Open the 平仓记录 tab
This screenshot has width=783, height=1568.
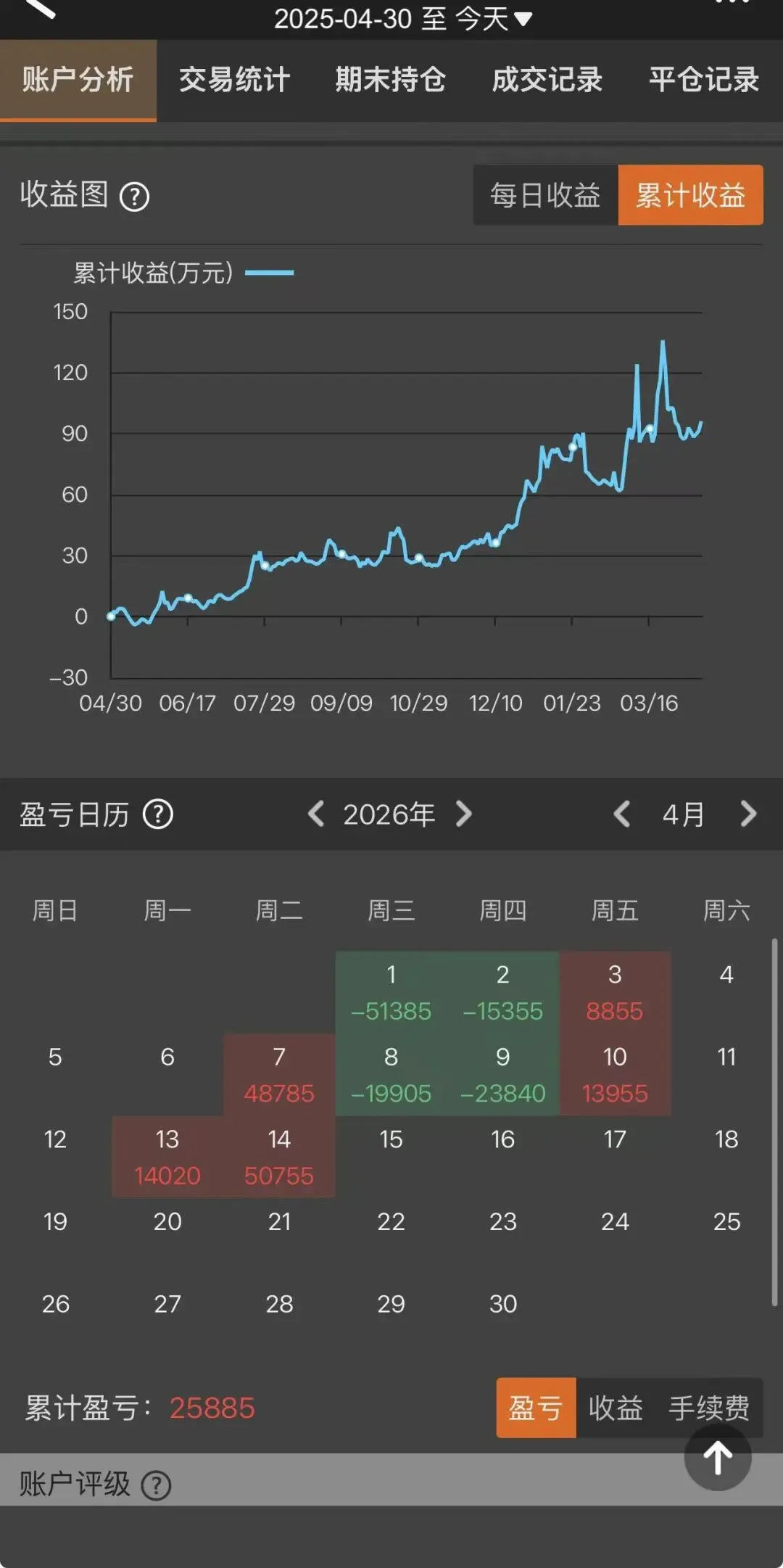coord(703,80)
